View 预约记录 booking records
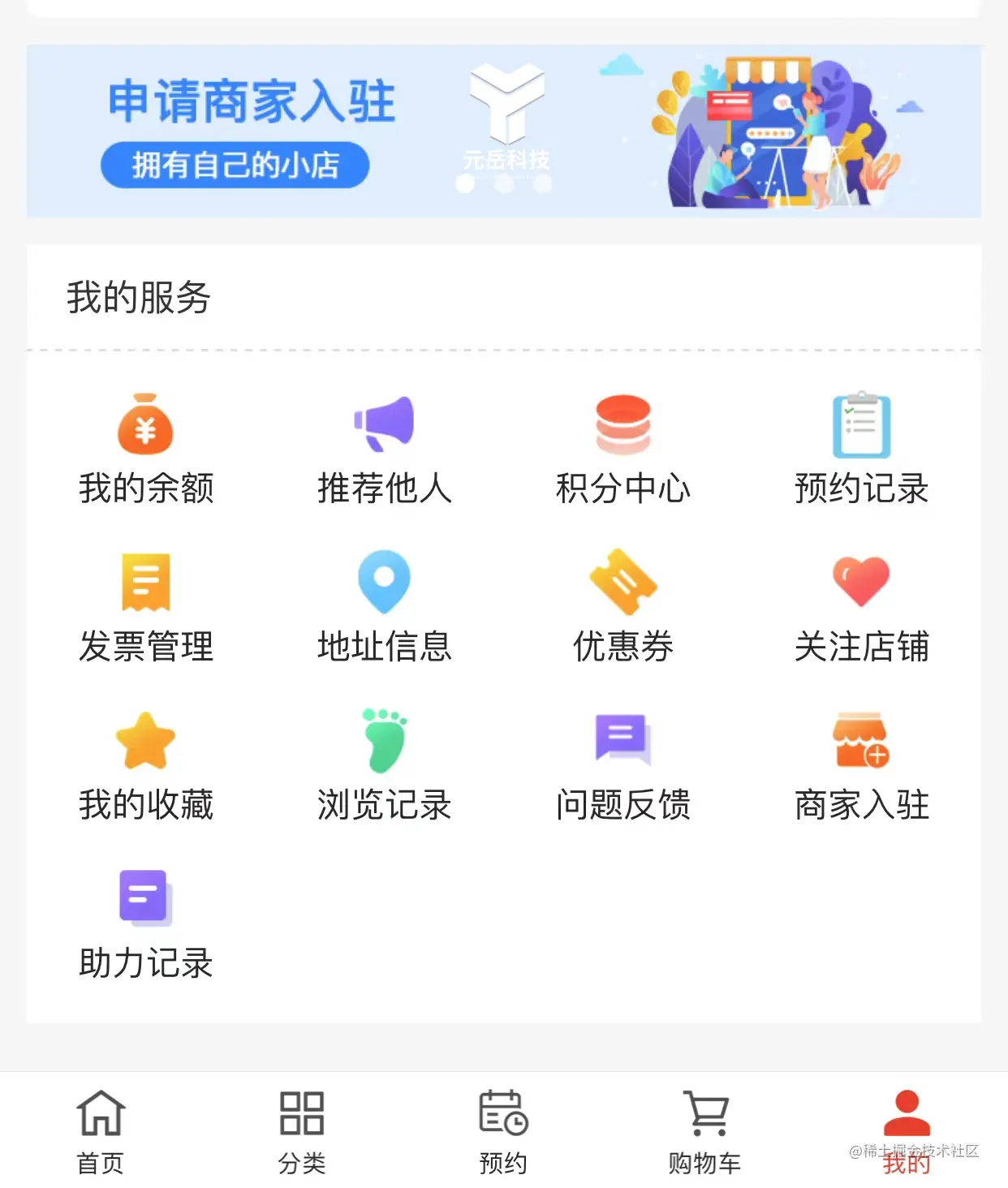Image resolution: width=1008 pixels, height=1188 pixels. pos(861,449)
